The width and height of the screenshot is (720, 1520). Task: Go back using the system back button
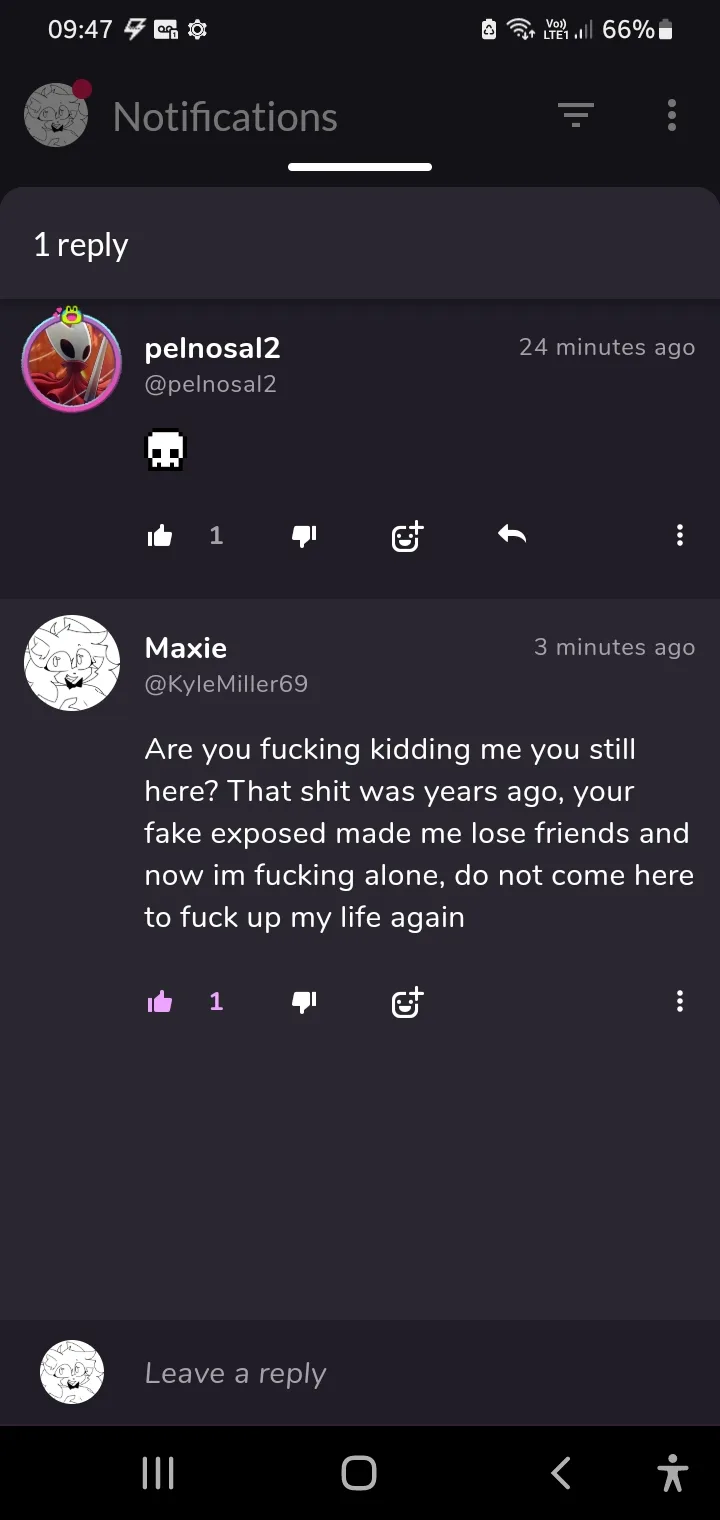pyautogui.click(x=561, y=1473)
